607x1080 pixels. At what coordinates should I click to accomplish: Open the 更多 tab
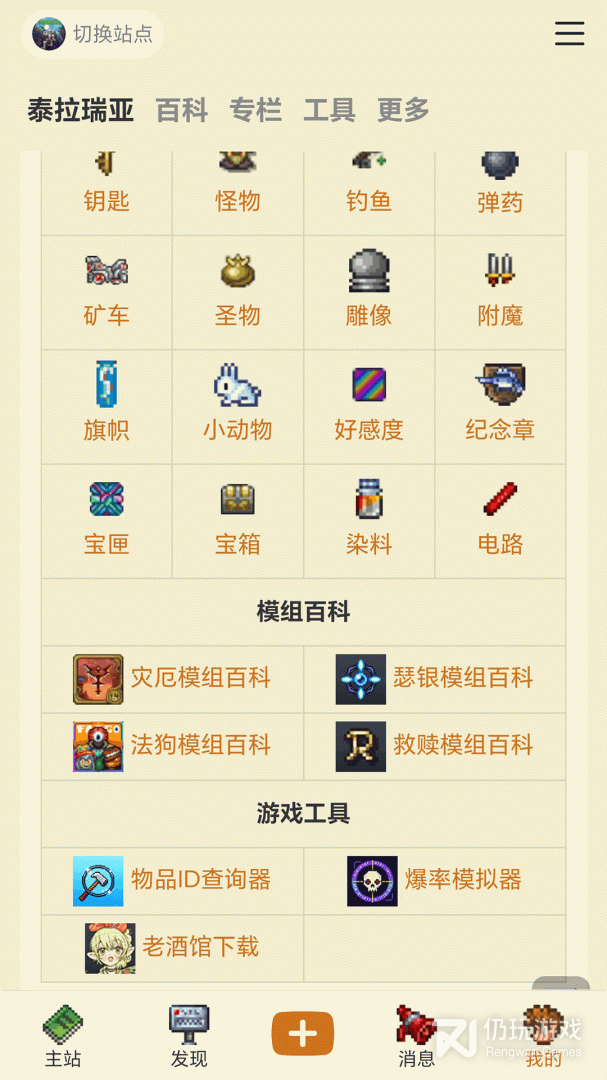tap(403, 110)
